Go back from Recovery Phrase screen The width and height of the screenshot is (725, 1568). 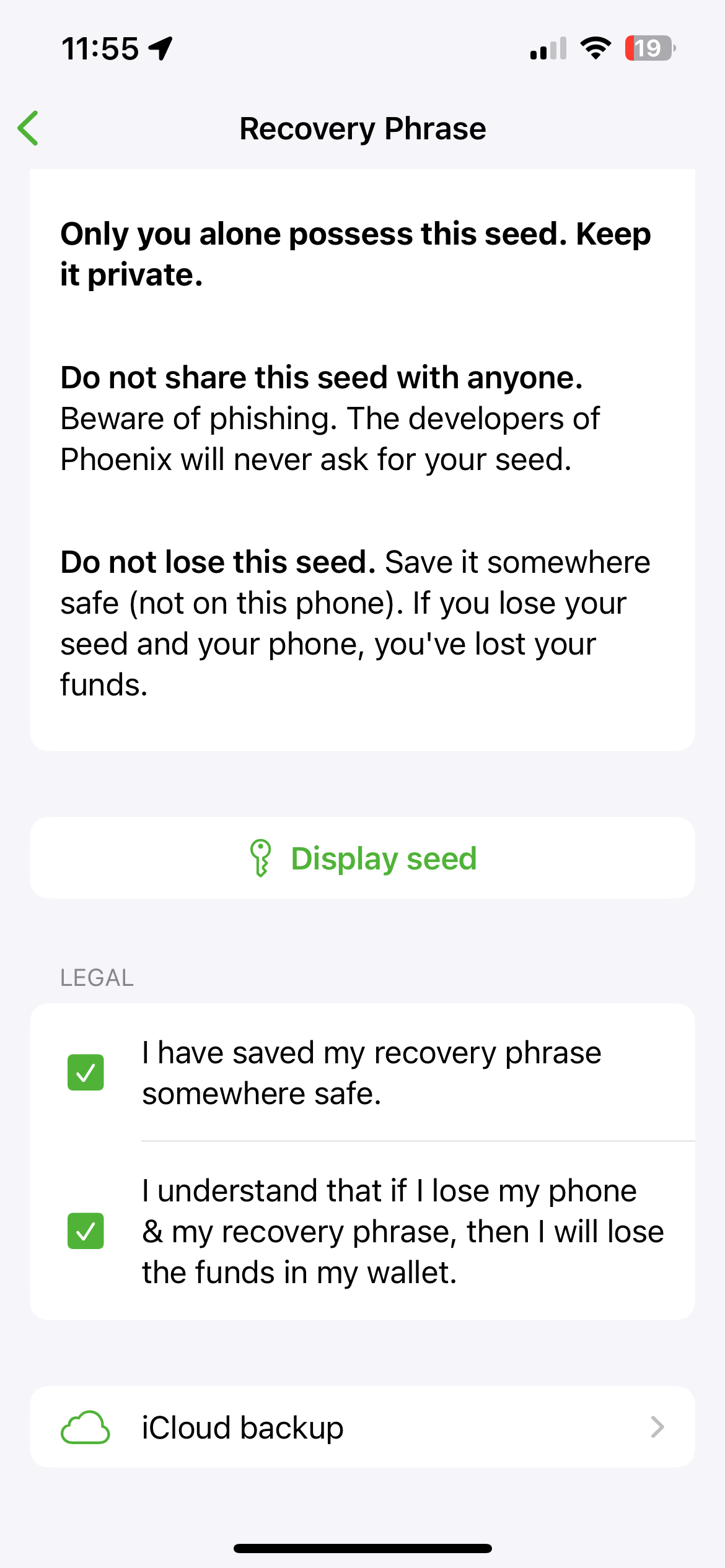point(29,128)
